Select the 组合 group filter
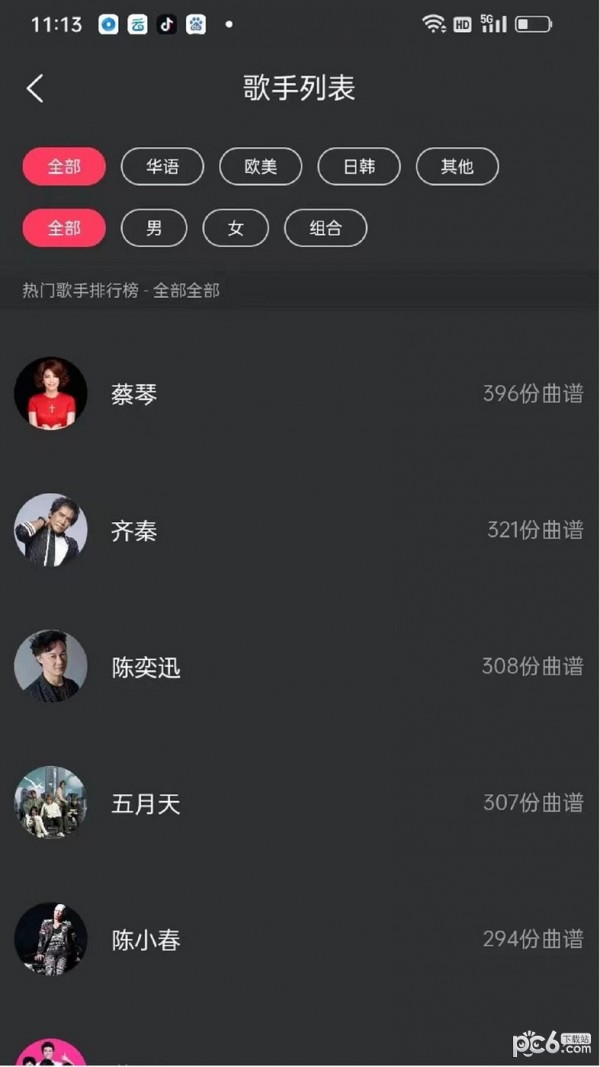600x1067 pixels. click(x=325, y=228)
